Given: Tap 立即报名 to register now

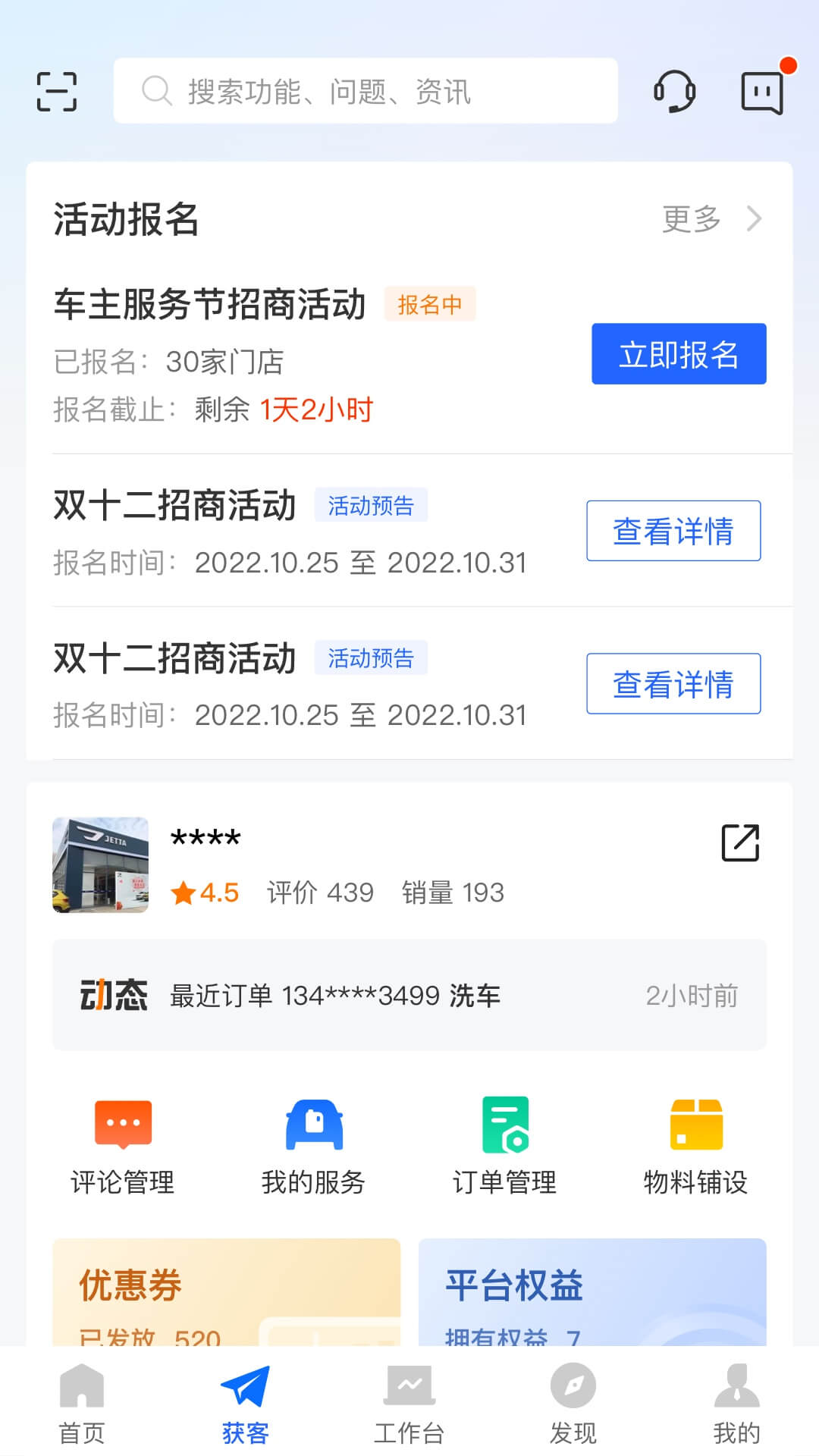Looking at the screenshot, I should point(679,353).
